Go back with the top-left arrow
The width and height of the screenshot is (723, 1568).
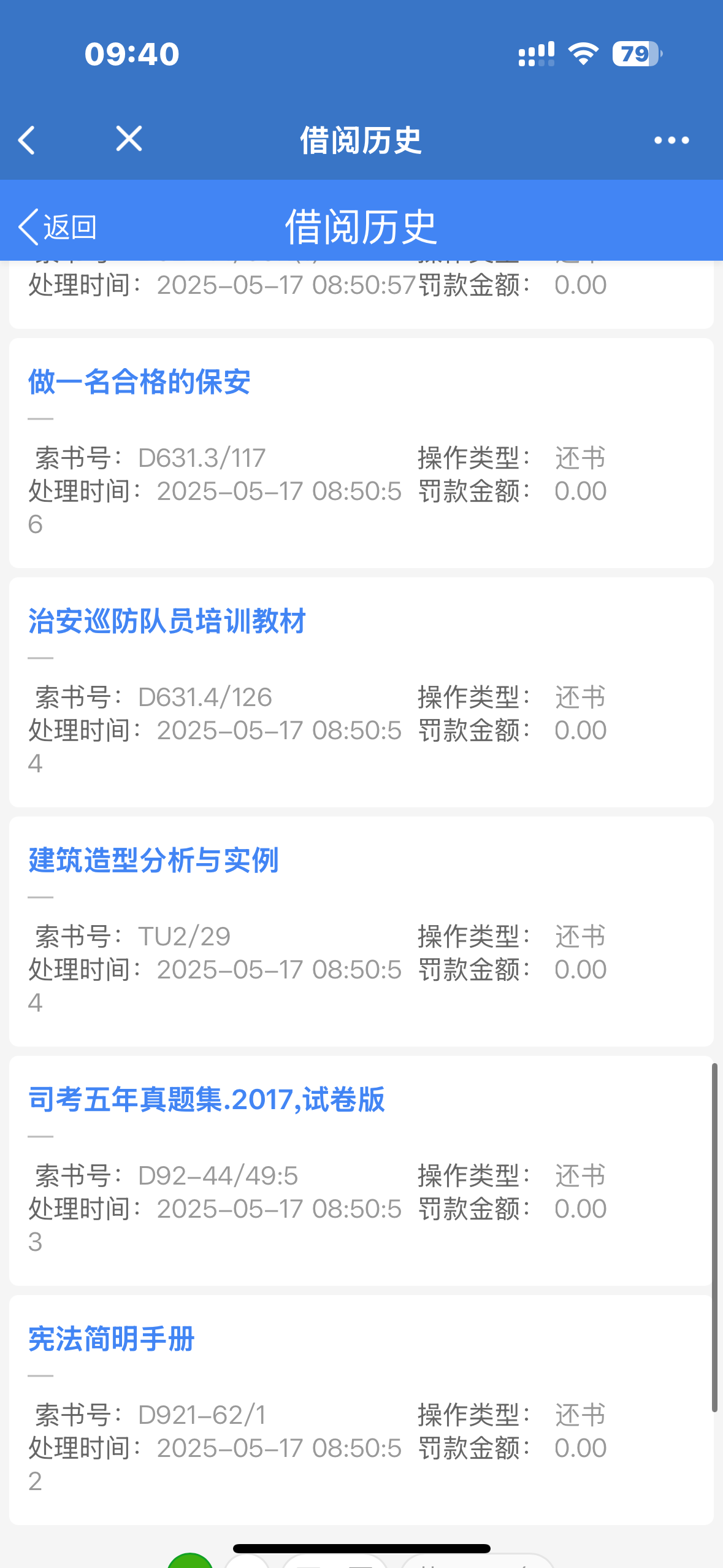27,140
